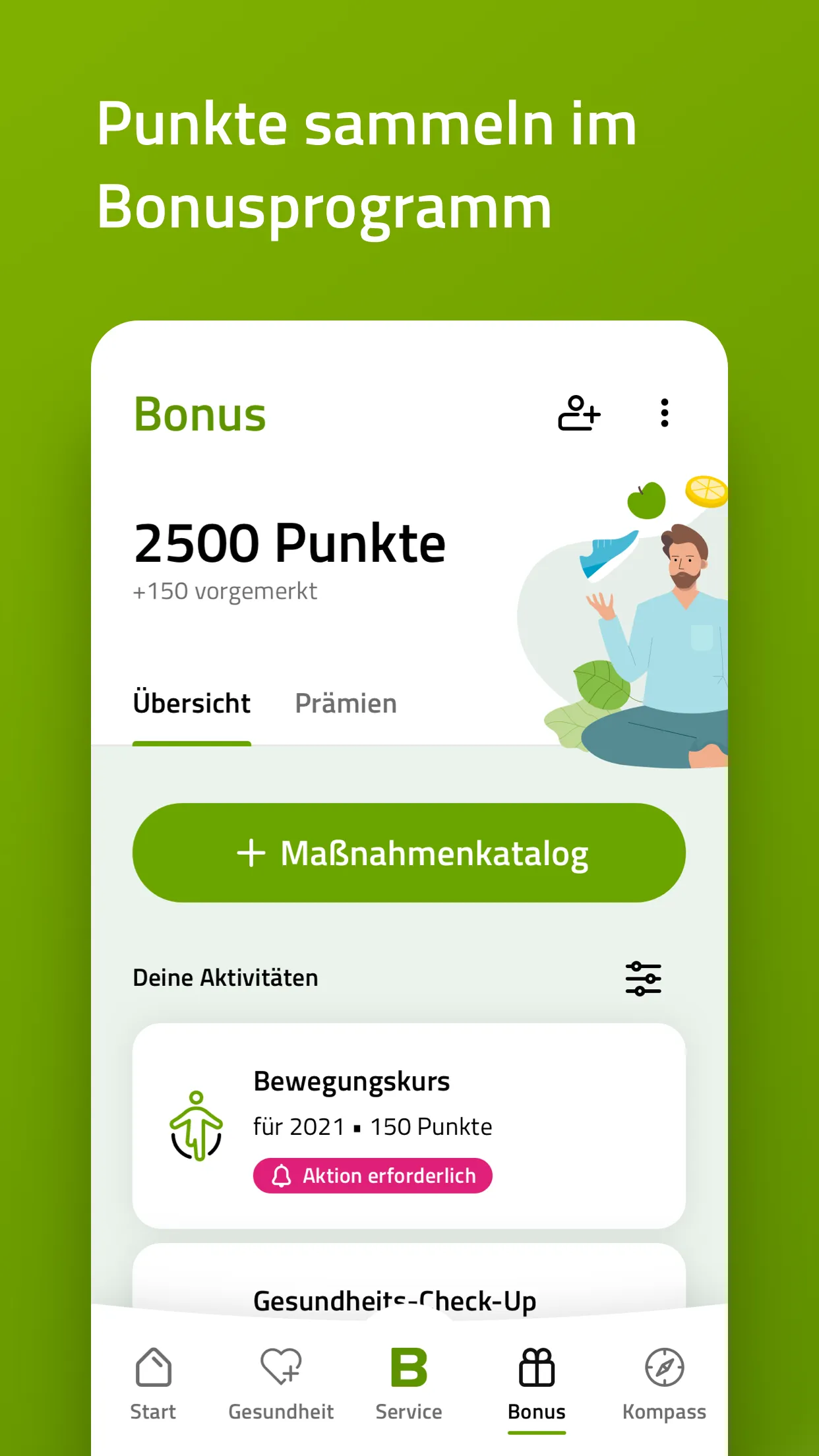Viewport: 819px width, 1456px height.
Task: Open the Maßnahmenkatalog
Action: click(409, 852)
